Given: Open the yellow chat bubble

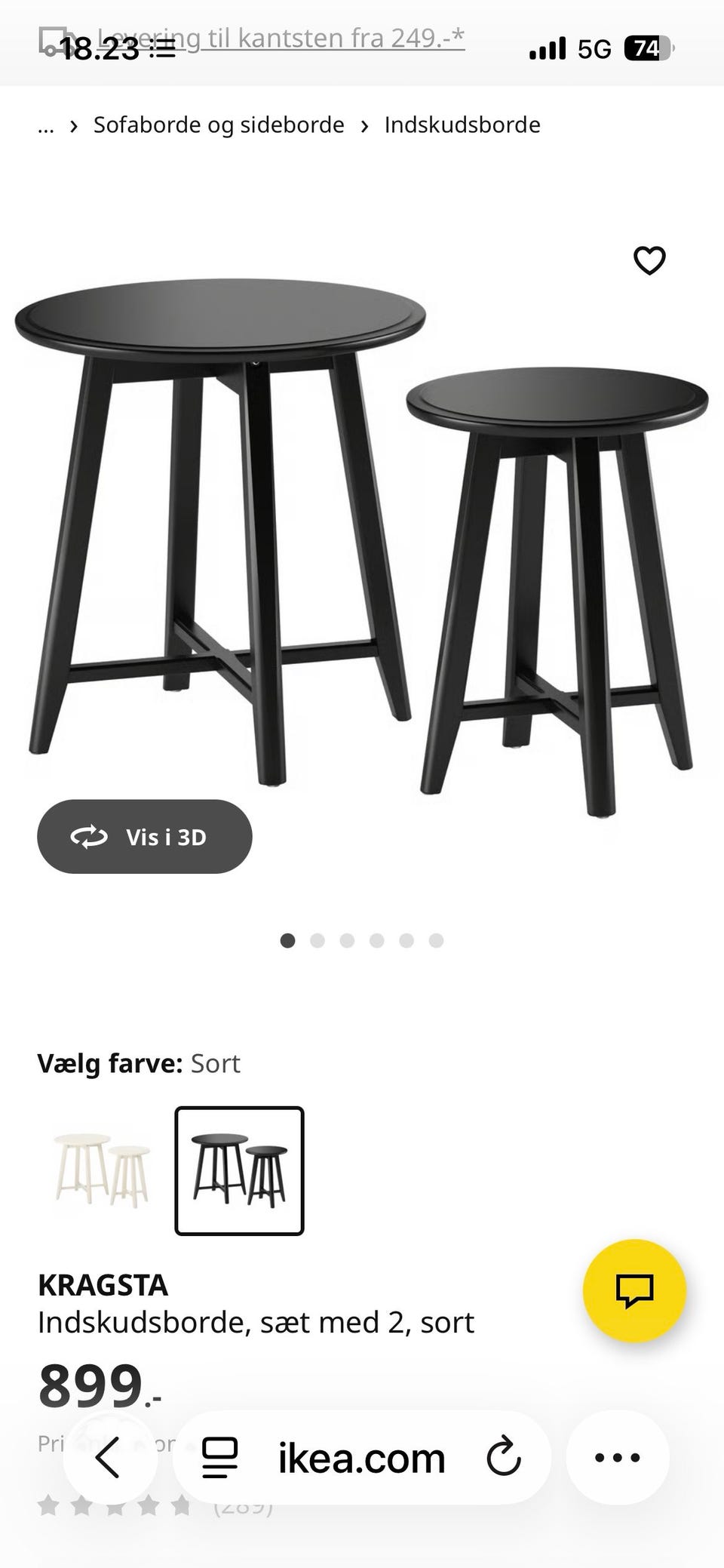Looking at the screenshot, I should pyautogui.click(x=636, y=1291).
